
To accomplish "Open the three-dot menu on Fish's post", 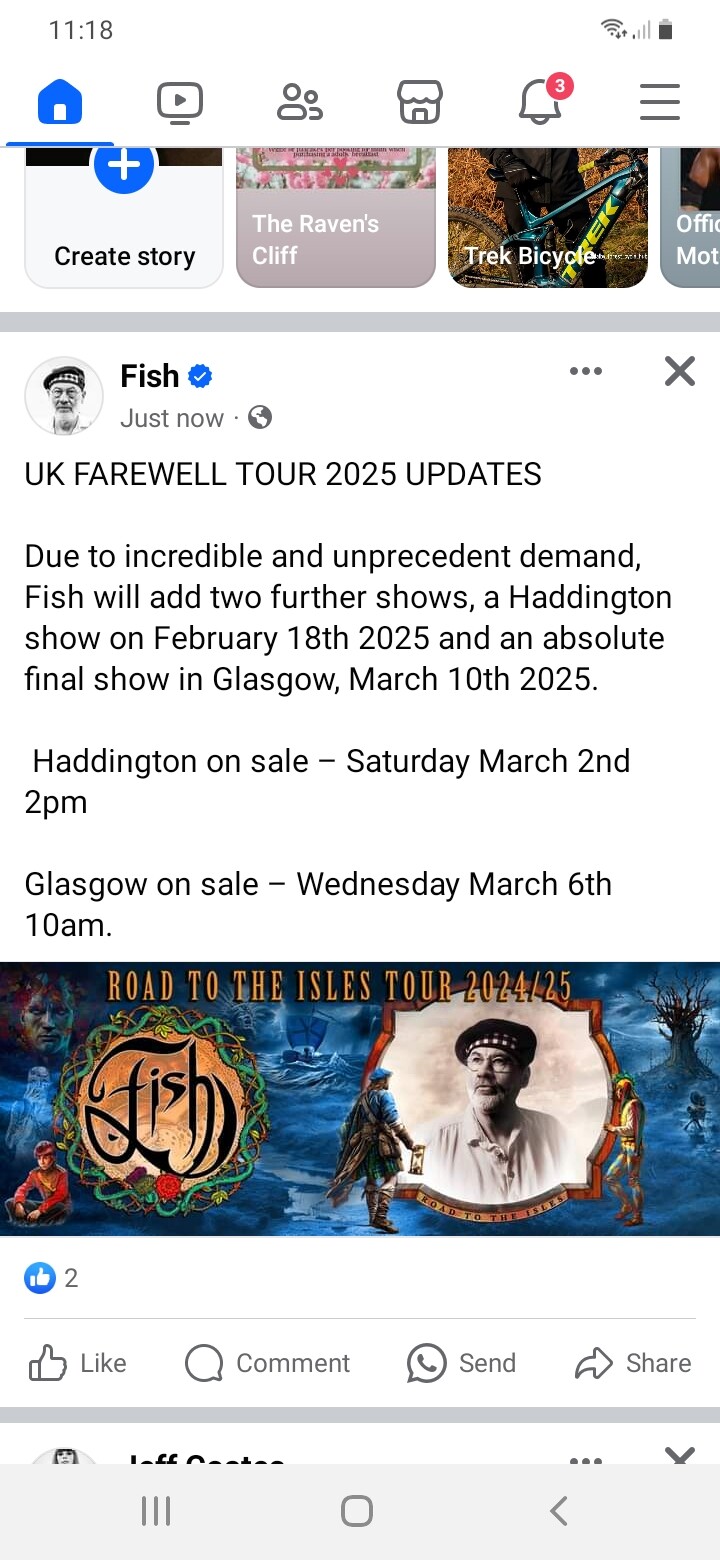I will 586,371.
